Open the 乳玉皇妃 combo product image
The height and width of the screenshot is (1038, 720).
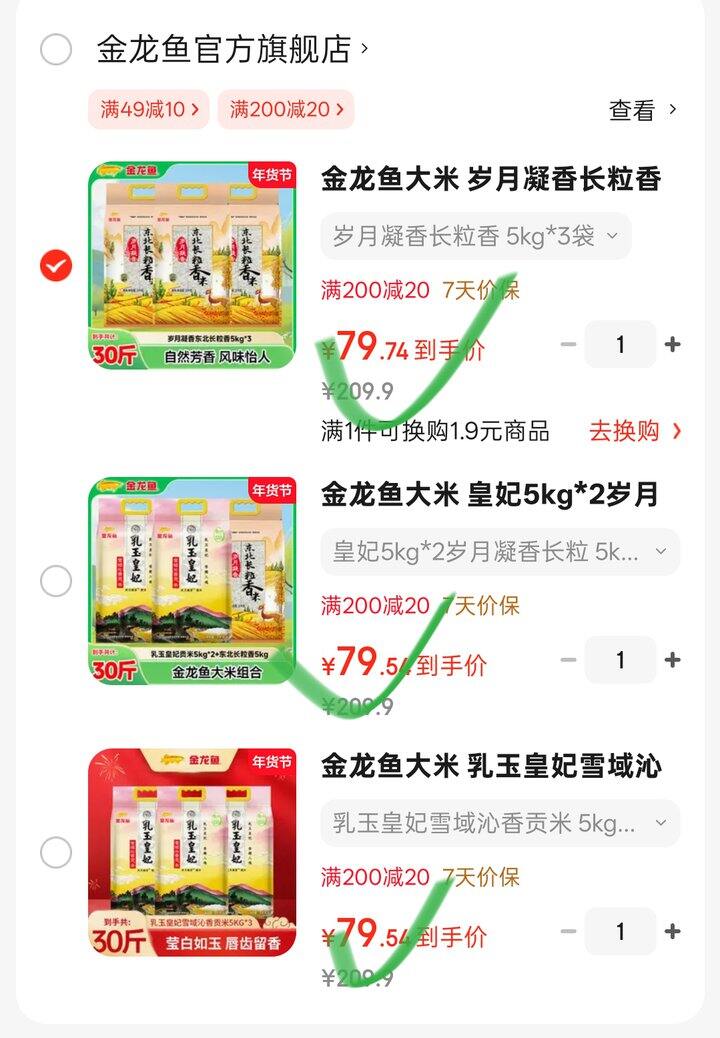pos(193,581)
